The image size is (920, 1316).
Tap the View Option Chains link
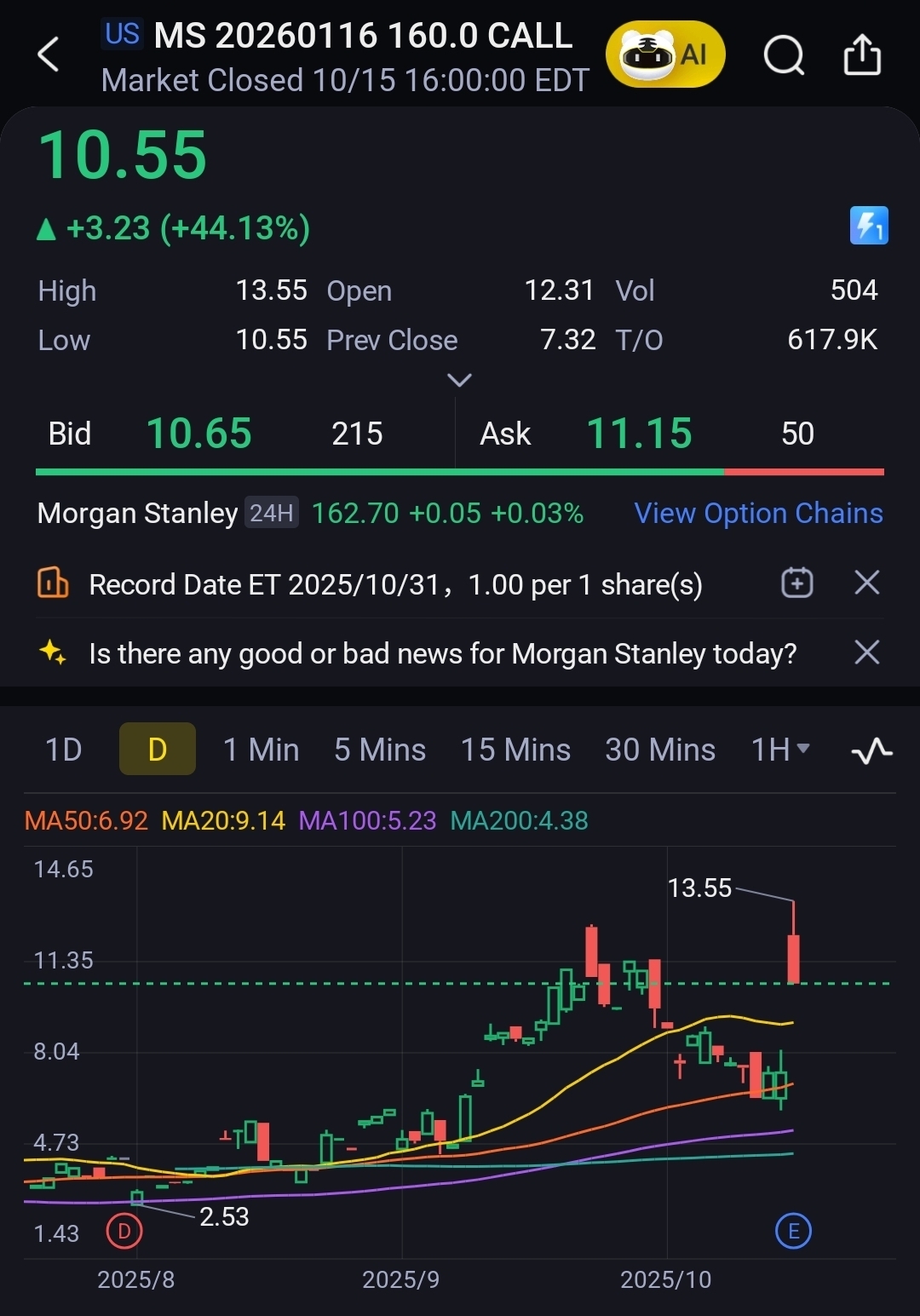point(758,514)
